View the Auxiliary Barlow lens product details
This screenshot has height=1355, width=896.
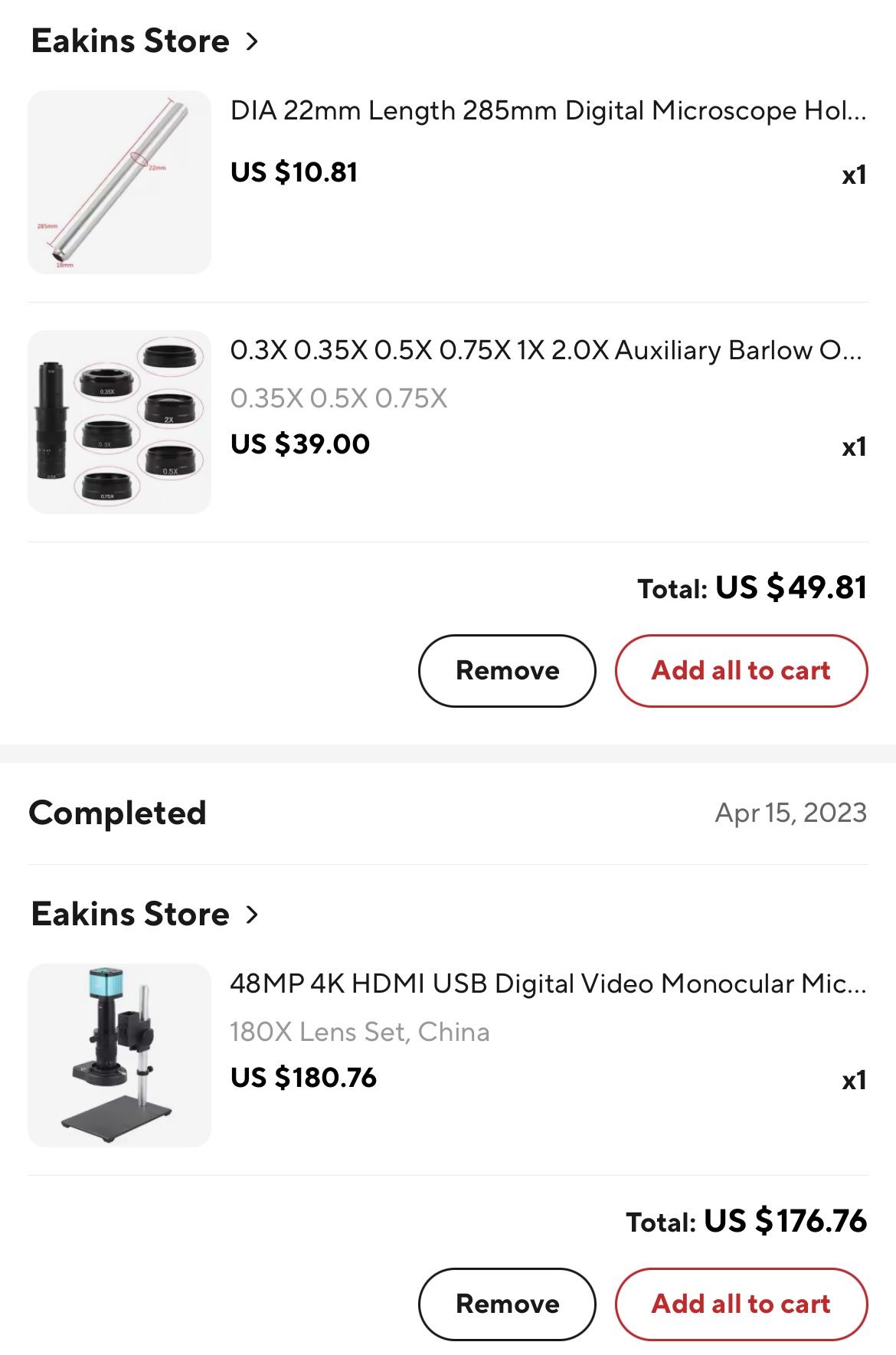click(545, 351)
